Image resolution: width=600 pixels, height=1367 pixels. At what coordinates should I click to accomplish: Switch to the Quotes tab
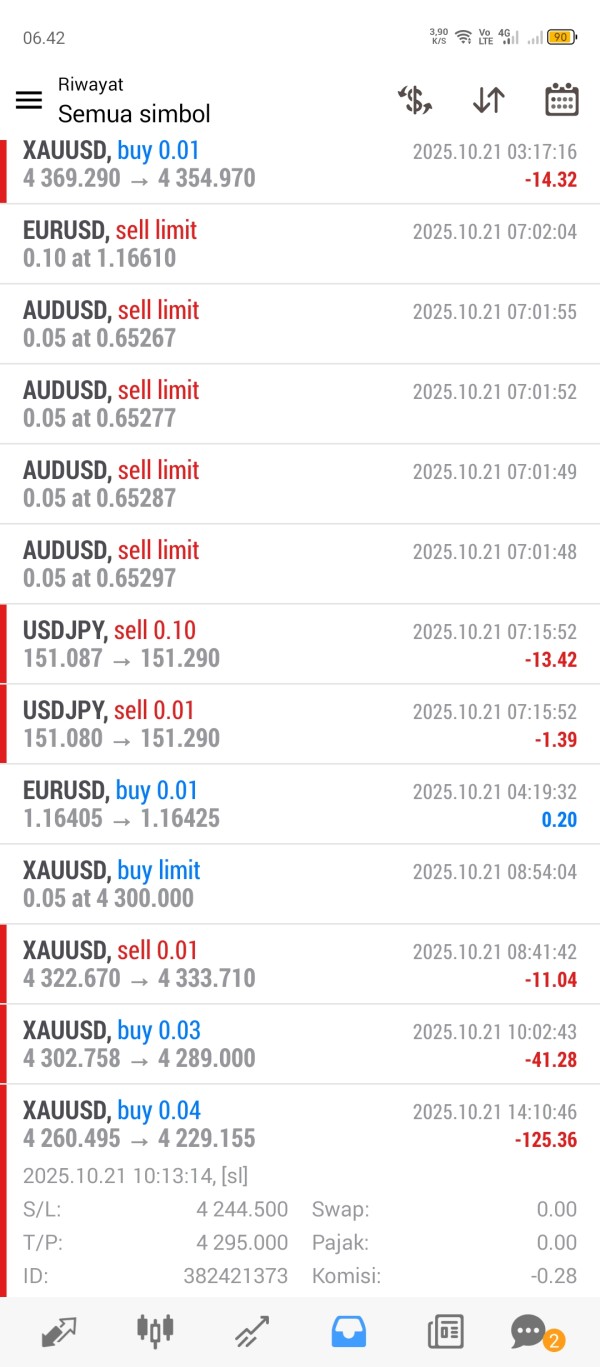click(x=58, y=1331)
